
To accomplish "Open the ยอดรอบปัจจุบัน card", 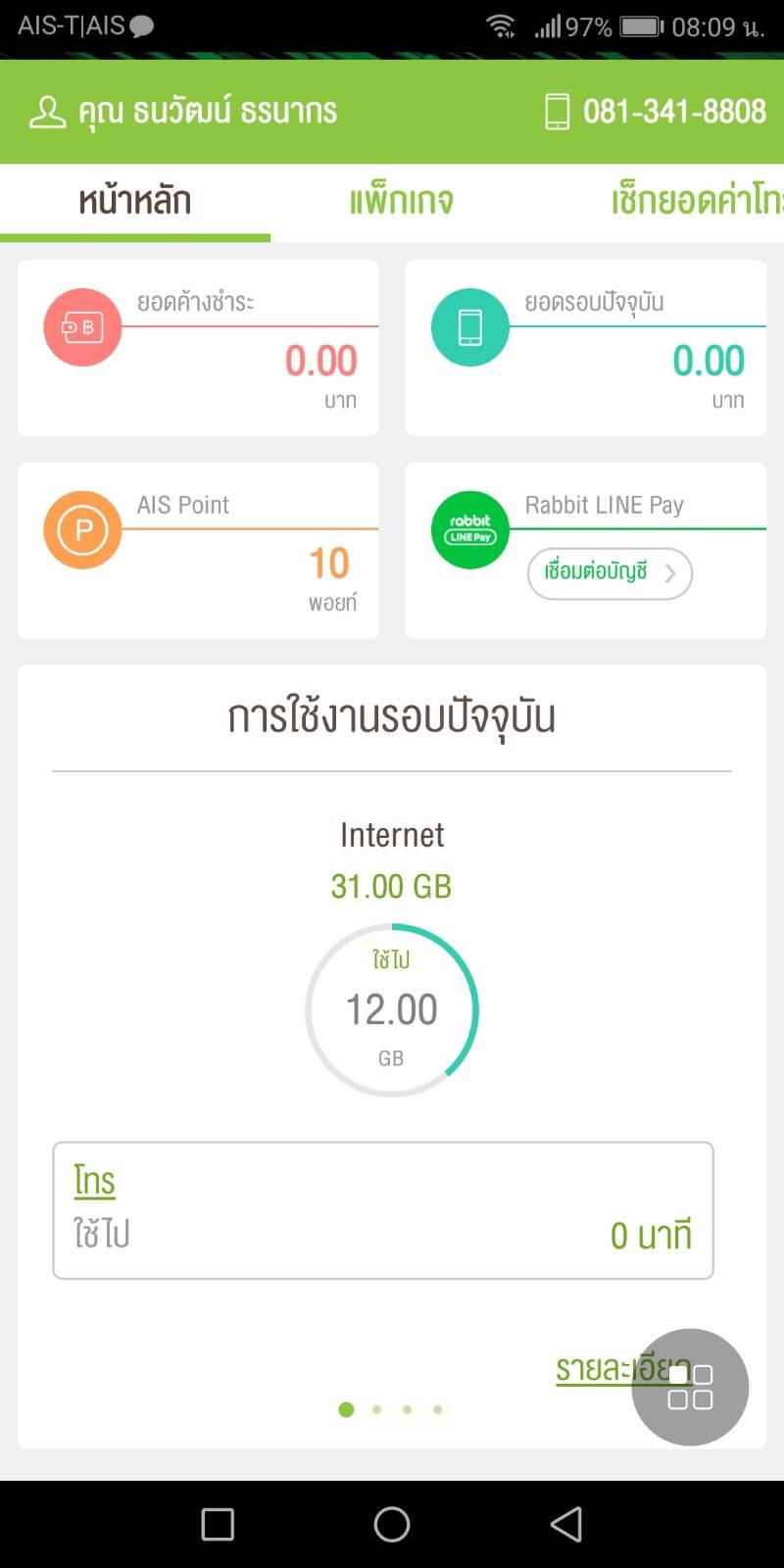I will point(585,348).
